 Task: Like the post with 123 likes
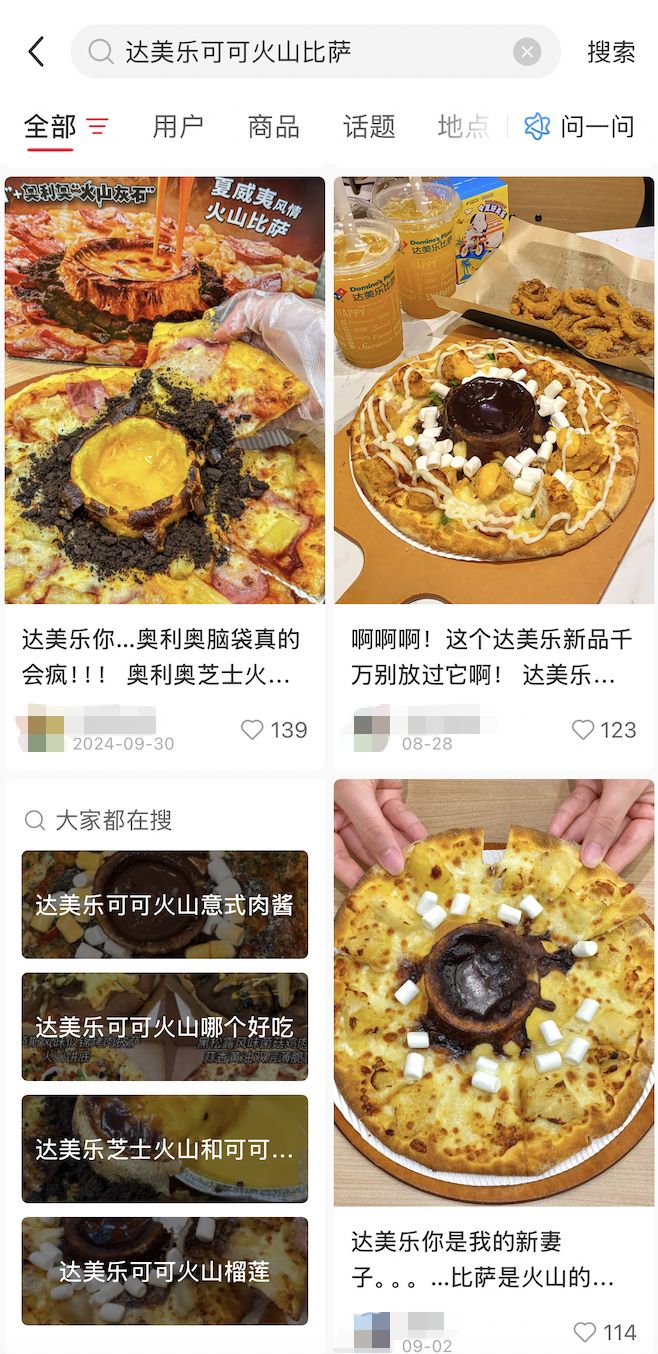click(x=583, y=730)
